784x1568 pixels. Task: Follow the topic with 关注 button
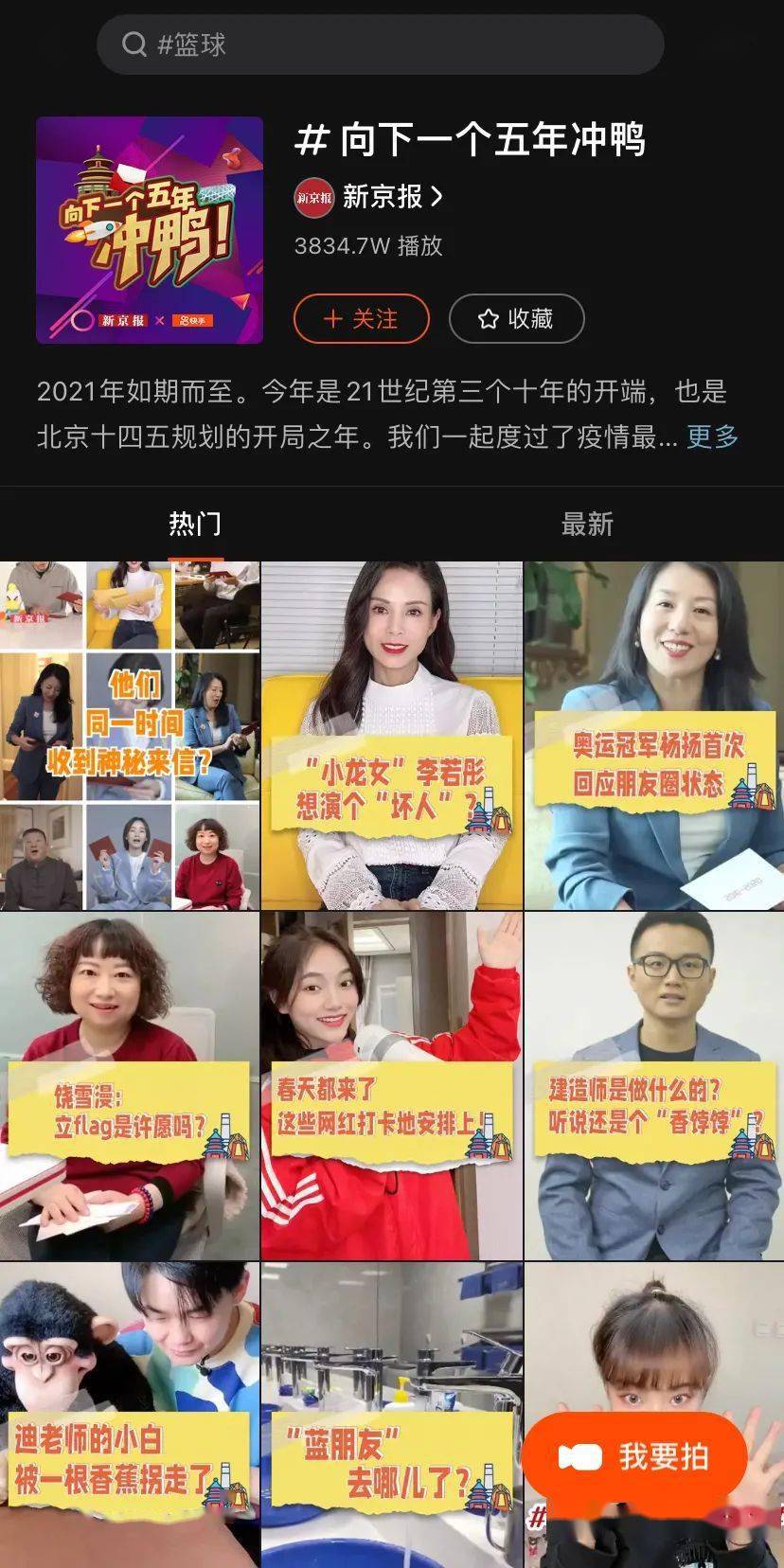[361, 319]
